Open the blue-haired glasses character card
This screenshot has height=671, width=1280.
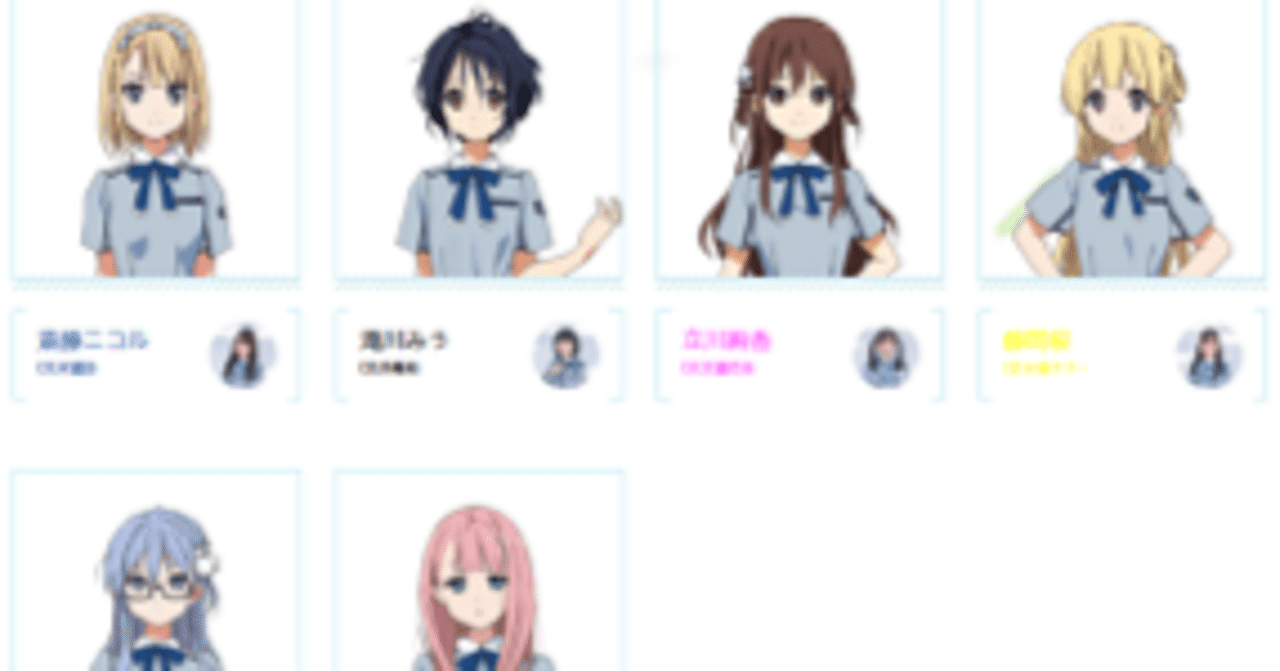click(x=155, y=575)
